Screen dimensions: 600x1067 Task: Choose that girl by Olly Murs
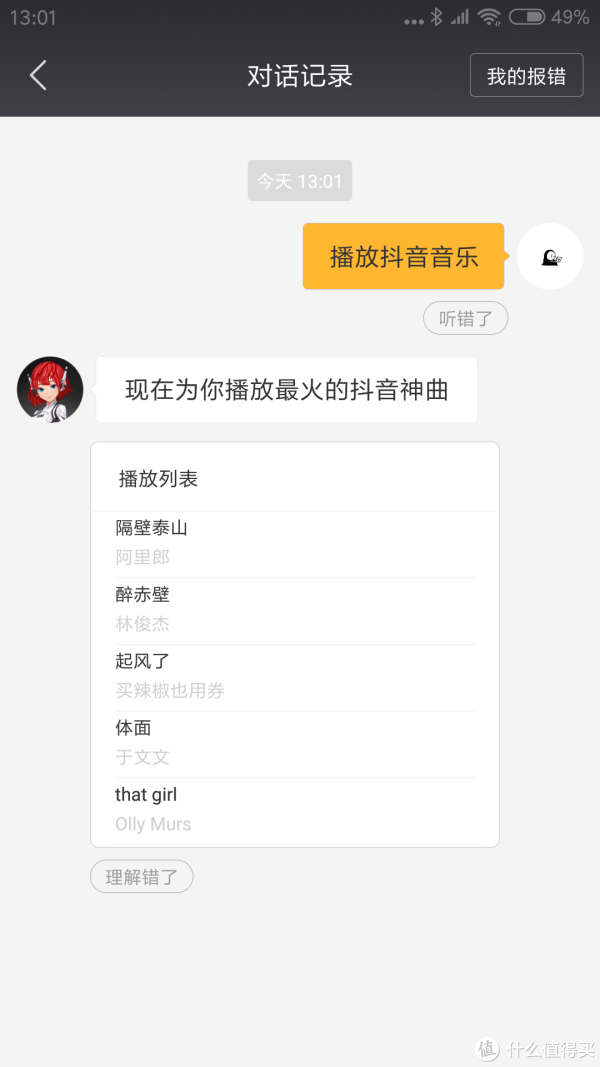295,809
